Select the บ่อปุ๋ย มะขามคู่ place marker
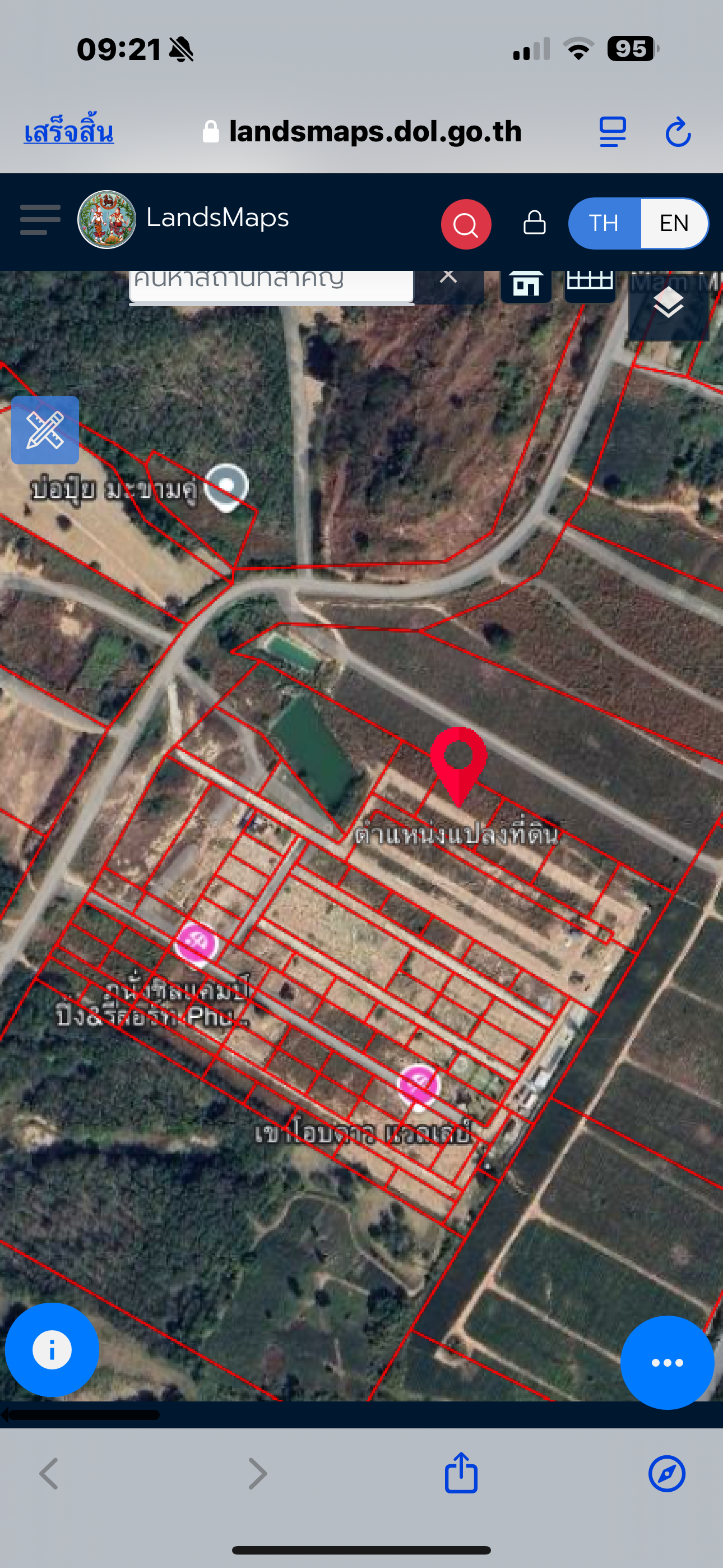 point(226,487)
